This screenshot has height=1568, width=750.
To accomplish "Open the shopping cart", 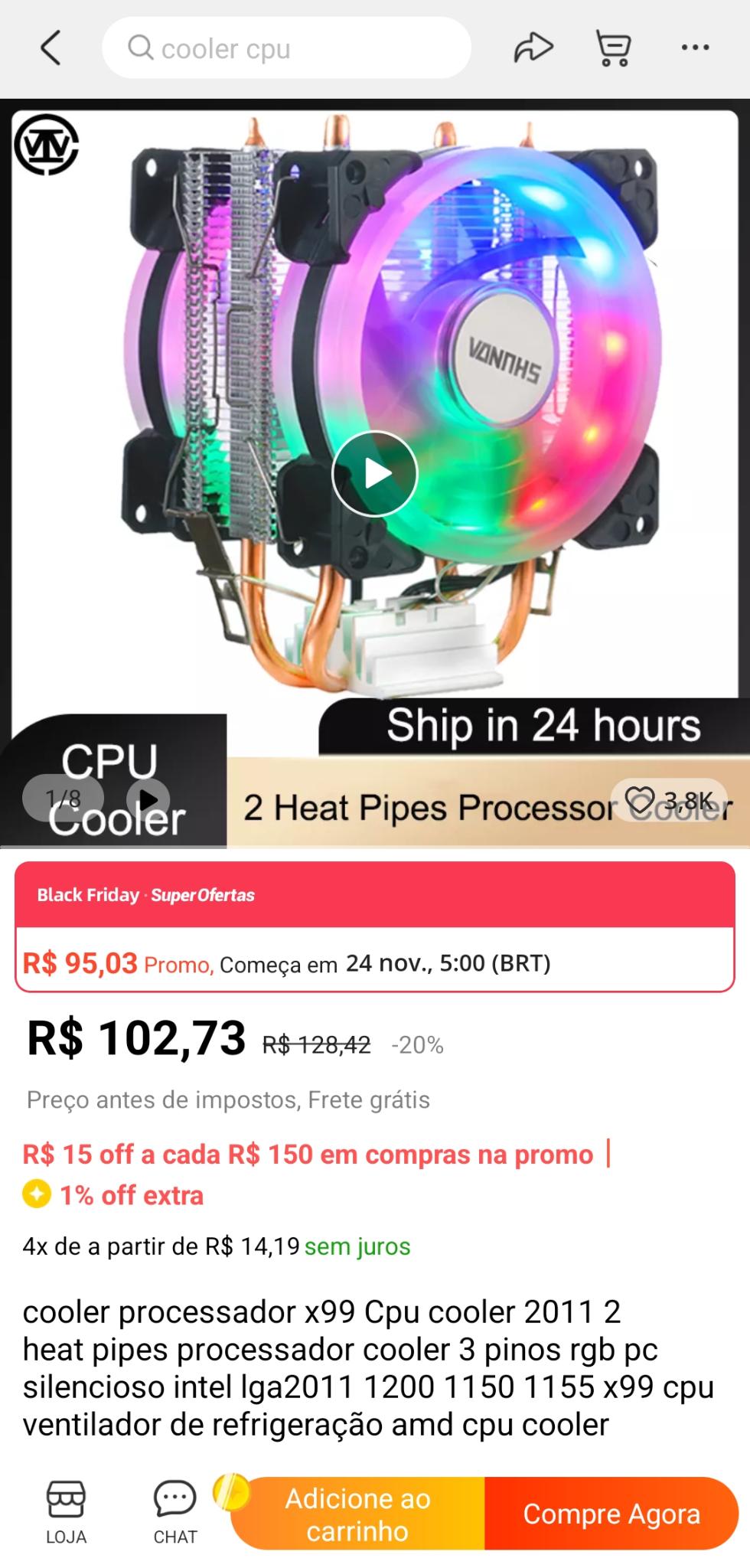I will tap(613, 48).
